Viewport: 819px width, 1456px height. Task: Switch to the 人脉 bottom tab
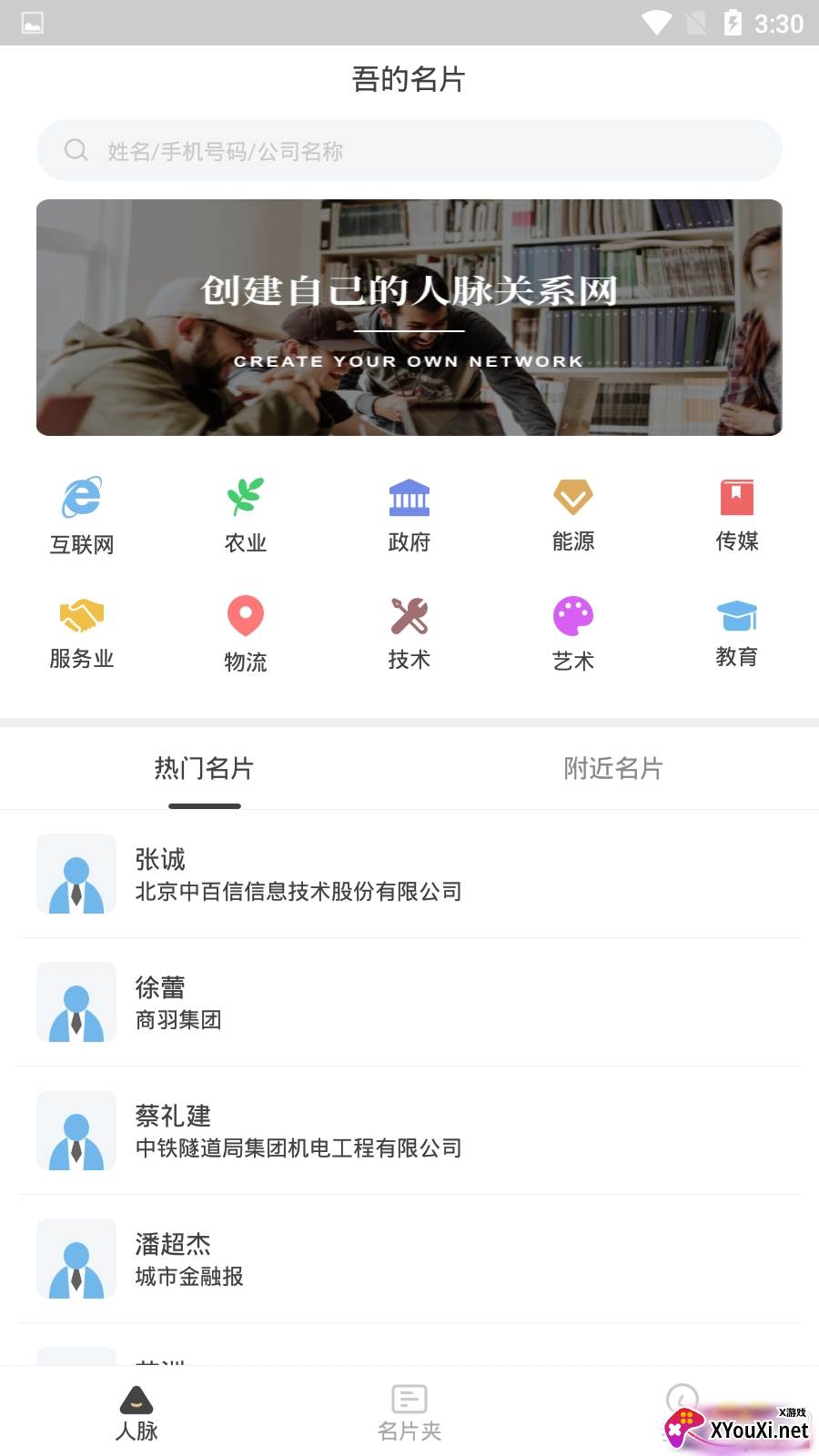tap(136, 1413)
